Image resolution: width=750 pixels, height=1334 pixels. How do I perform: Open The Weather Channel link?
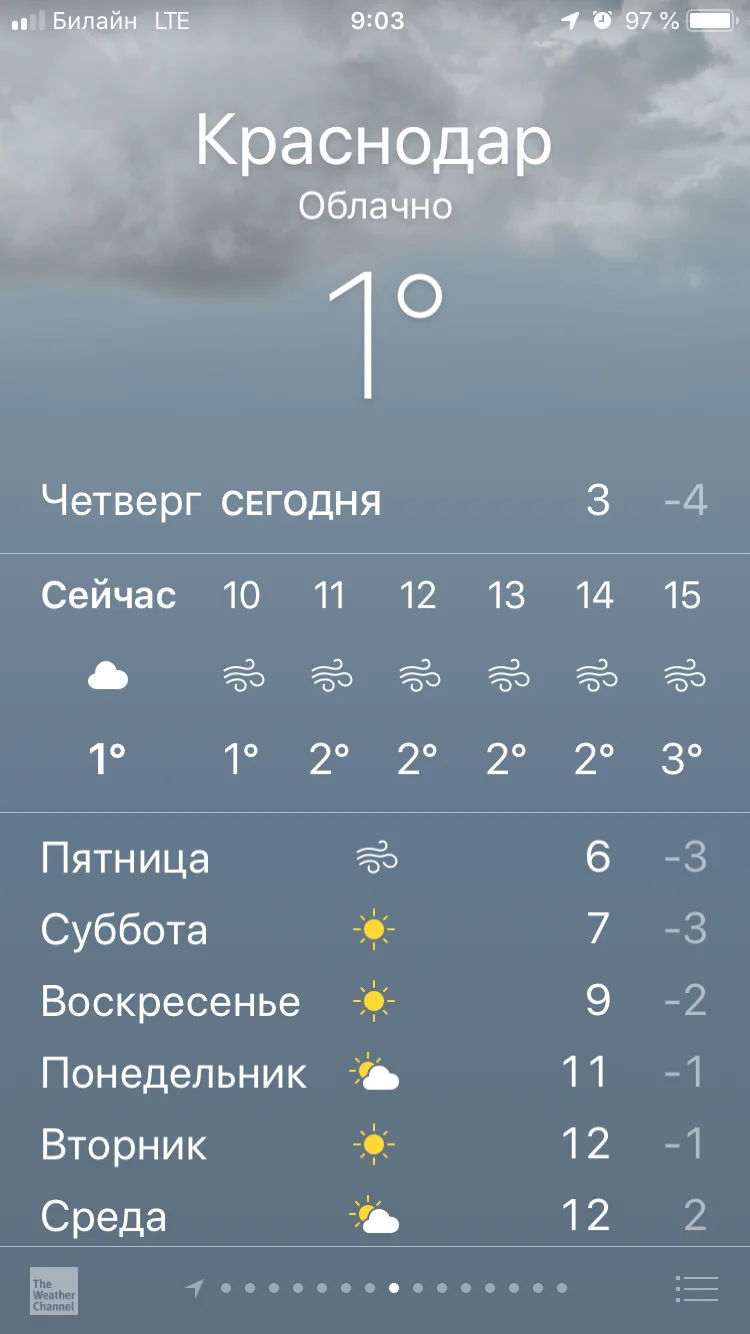[x=56, y=1291]
